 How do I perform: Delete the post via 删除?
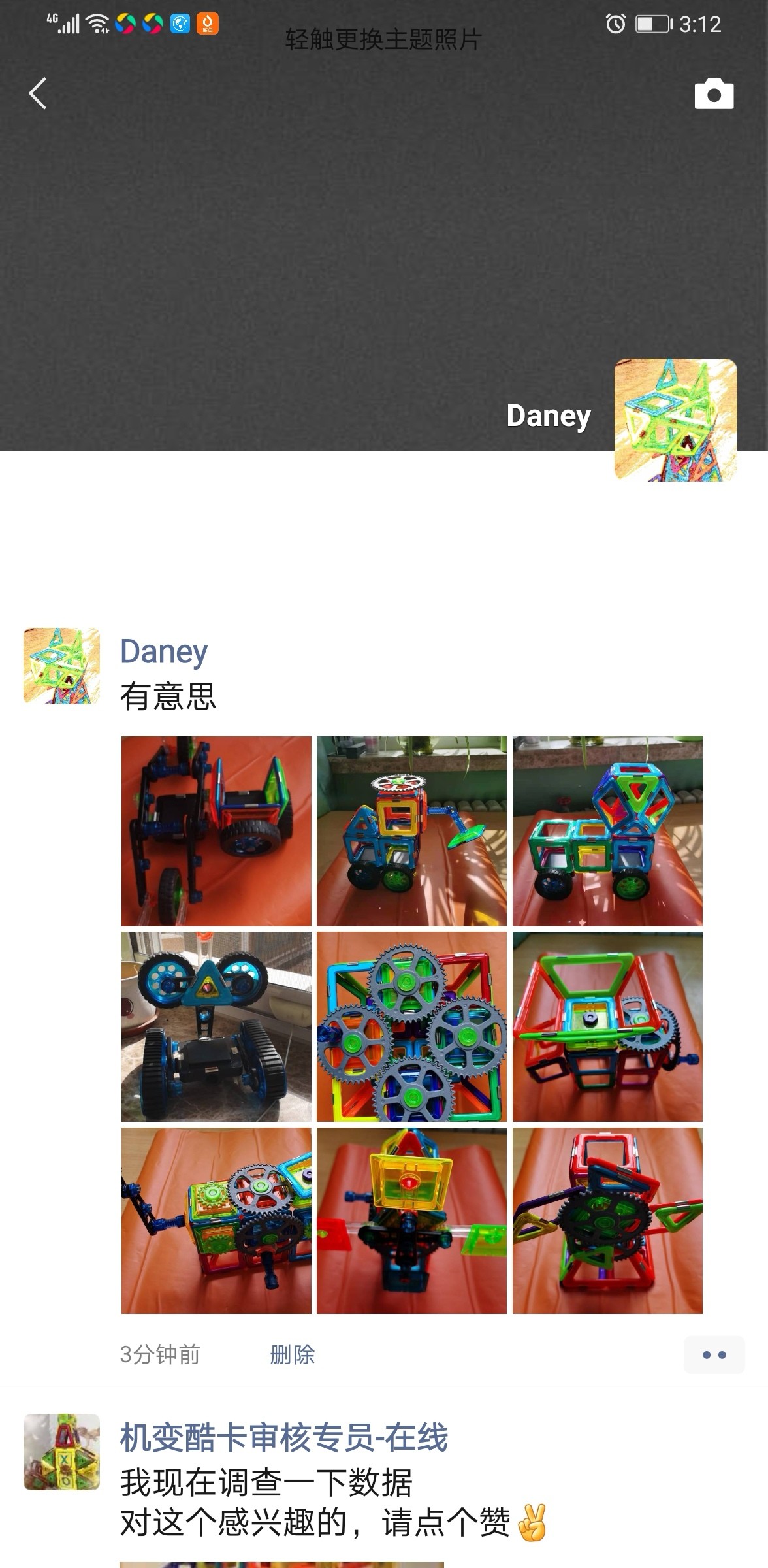[292, 1354]
